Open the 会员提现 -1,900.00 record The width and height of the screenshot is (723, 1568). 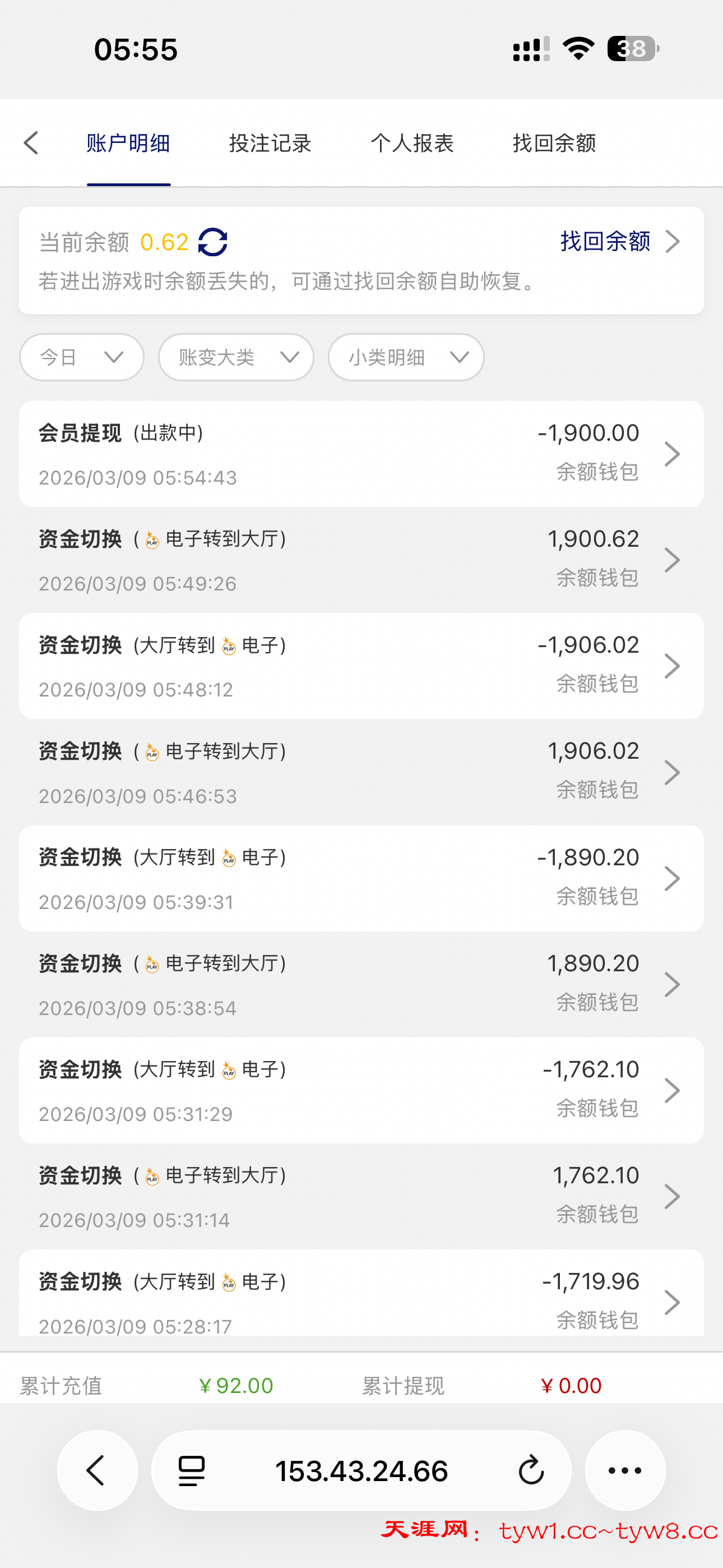[x=361, y=454]
